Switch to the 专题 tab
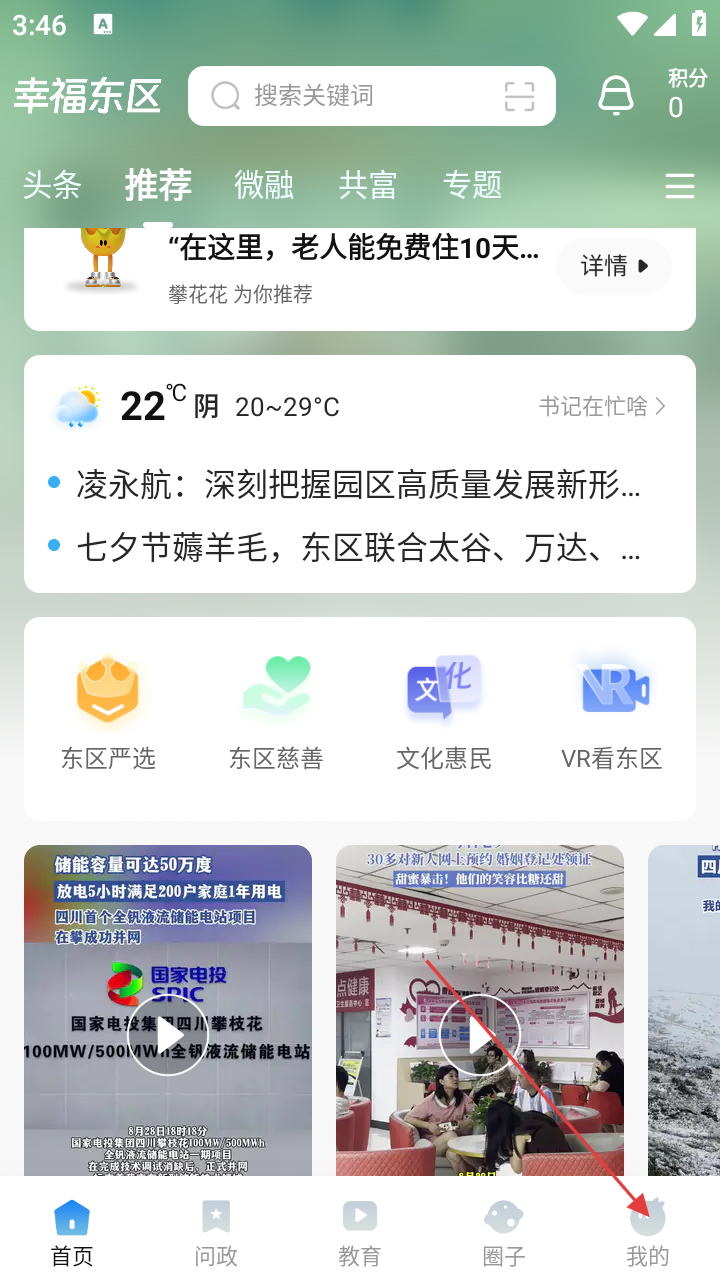 click(x=472, y=185)
